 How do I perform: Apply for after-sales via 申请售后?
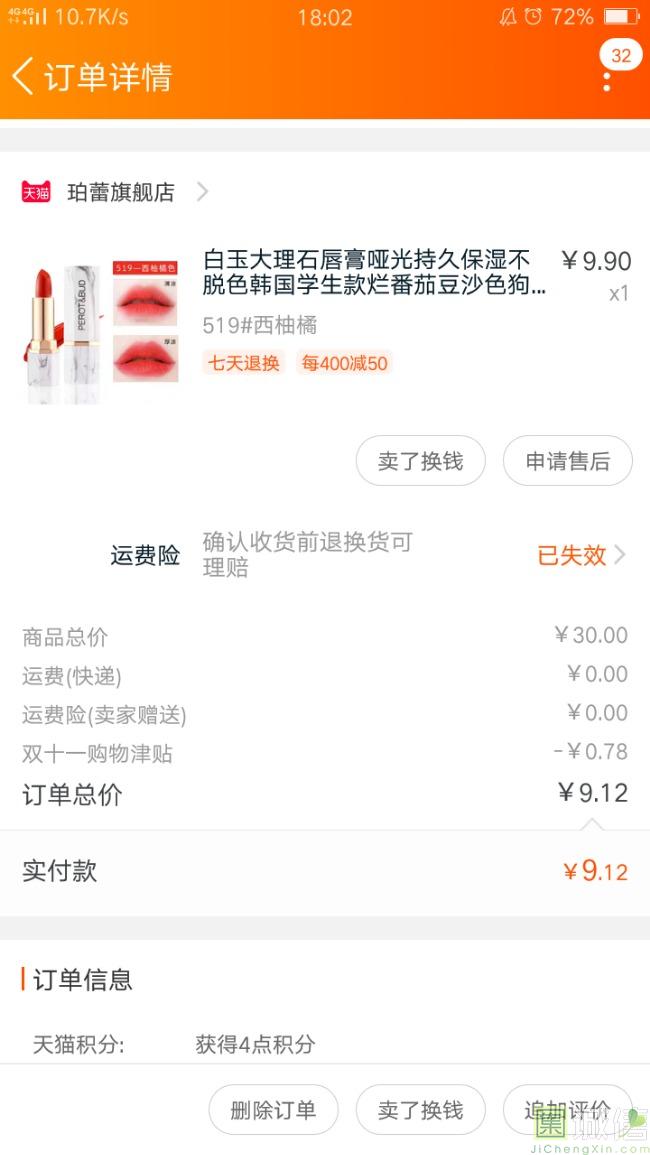click(567, 461)
